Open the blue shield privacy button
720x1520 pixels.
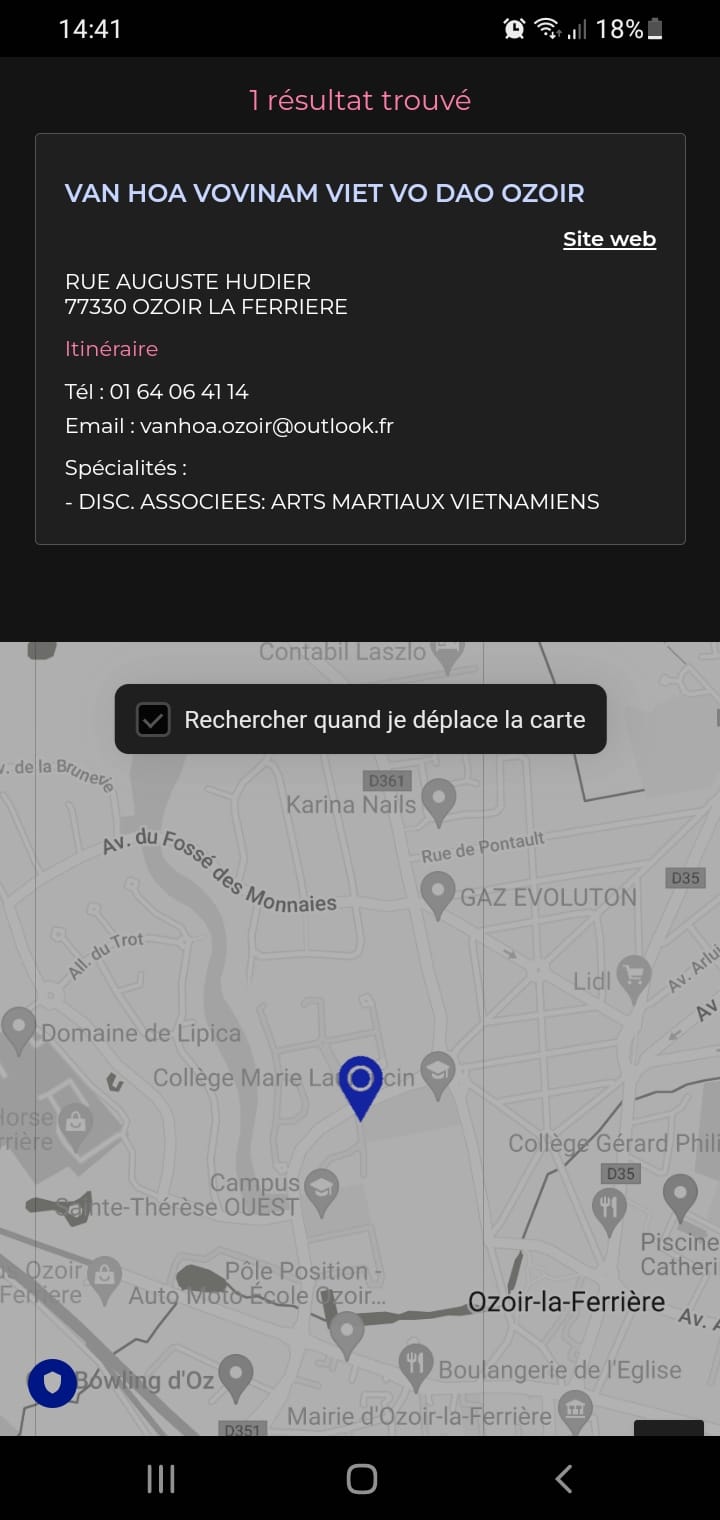[52, 1384]
